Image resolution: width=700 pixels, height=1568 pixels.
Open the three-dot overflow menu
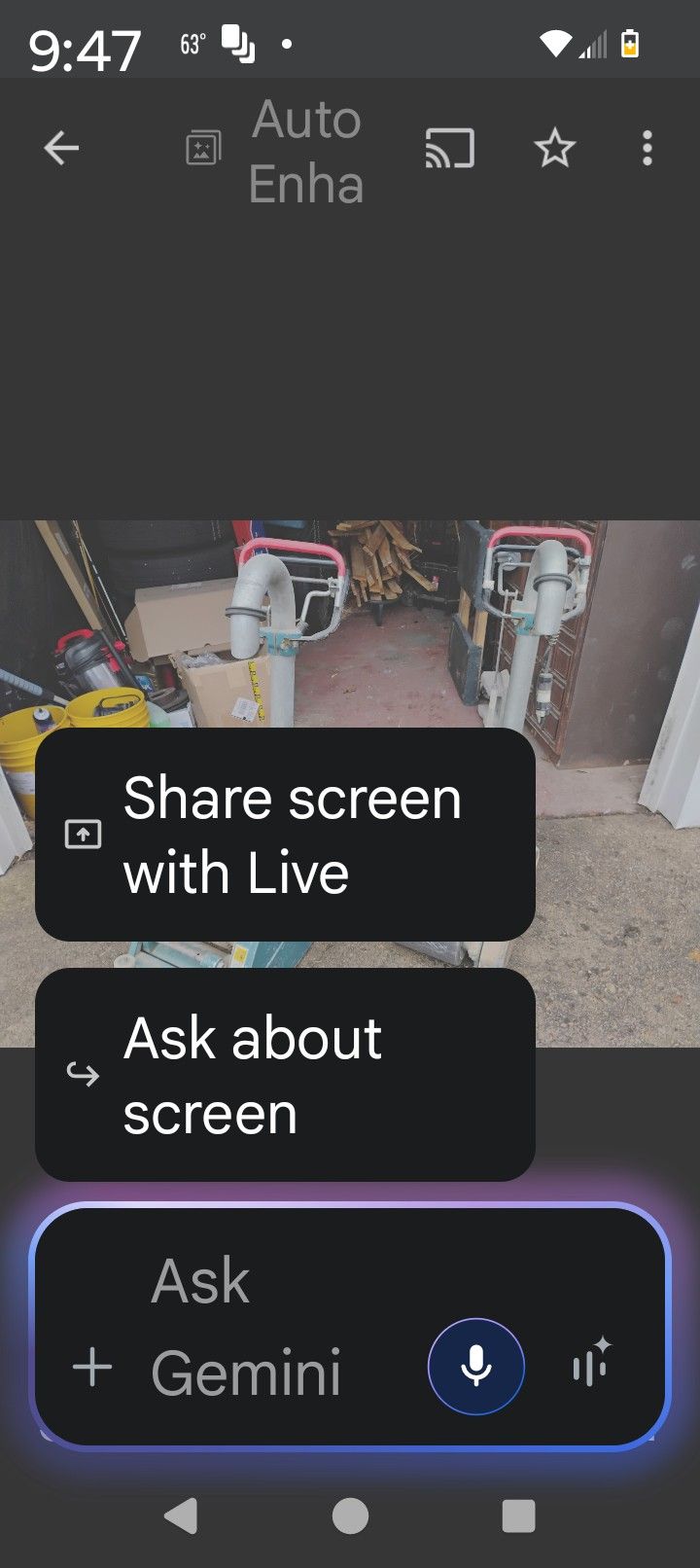tap(647, 149)
